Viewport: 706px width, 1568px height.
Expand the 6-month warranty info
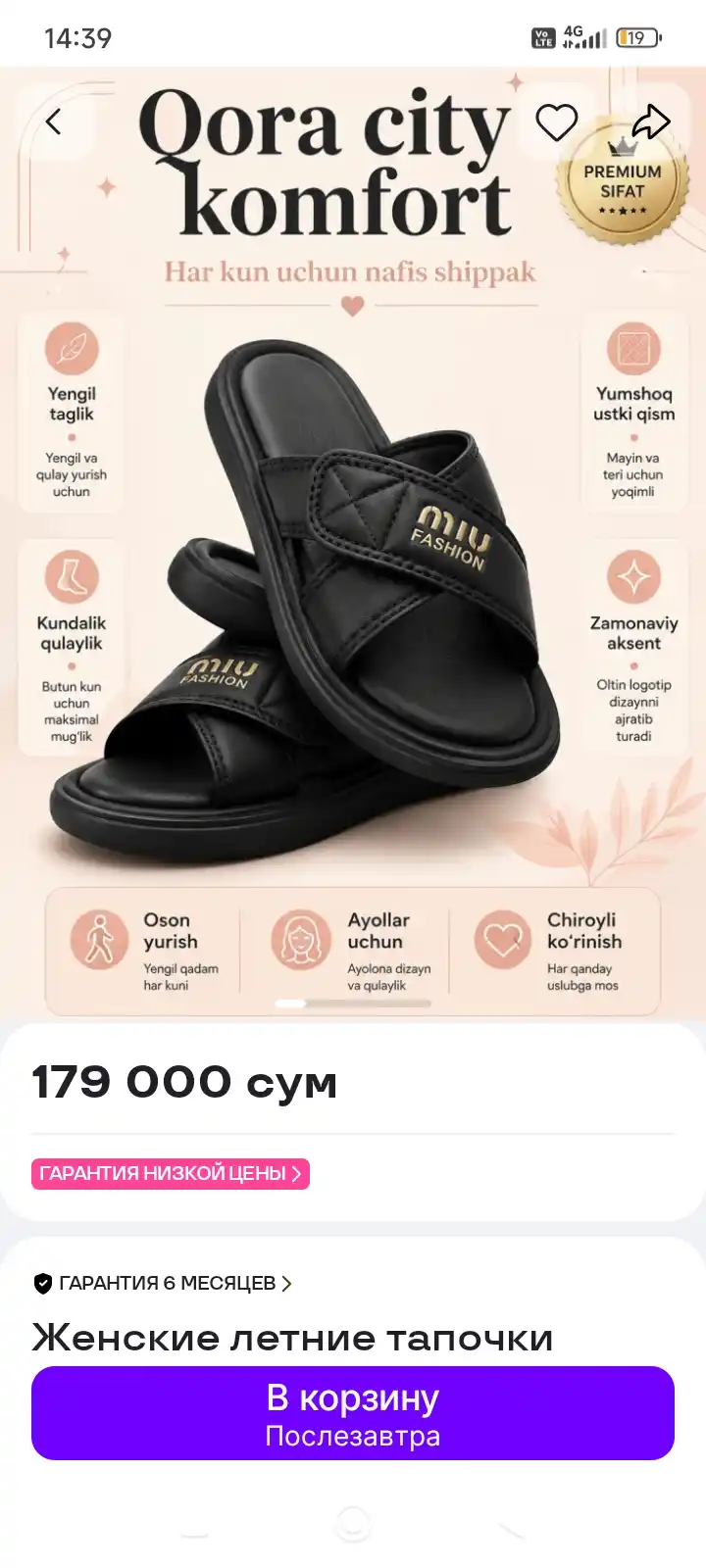[x=163, y=1283]
